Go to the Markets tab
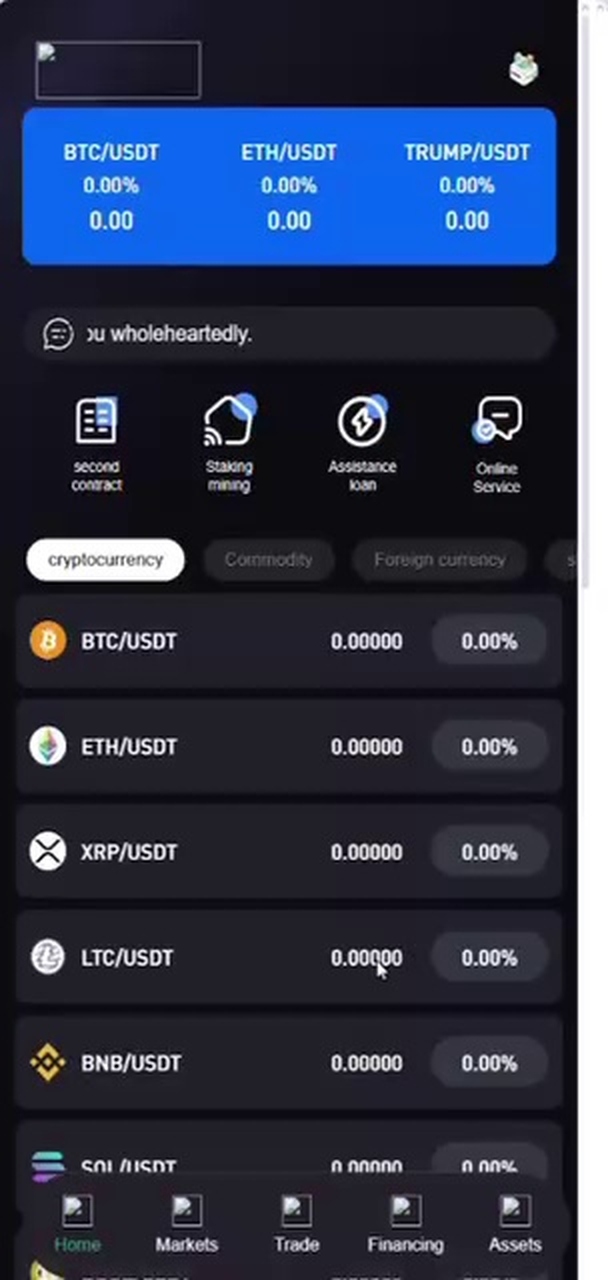The image size is (608, 1280). click(x=186, y=1225)
